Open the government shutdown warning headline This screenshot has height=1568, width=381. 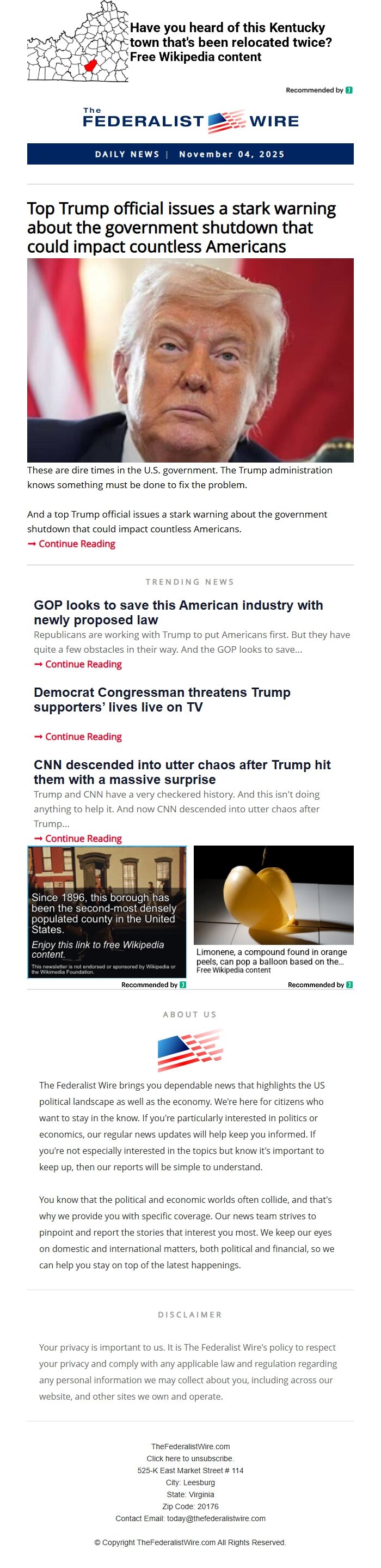[x=181, y=227]
